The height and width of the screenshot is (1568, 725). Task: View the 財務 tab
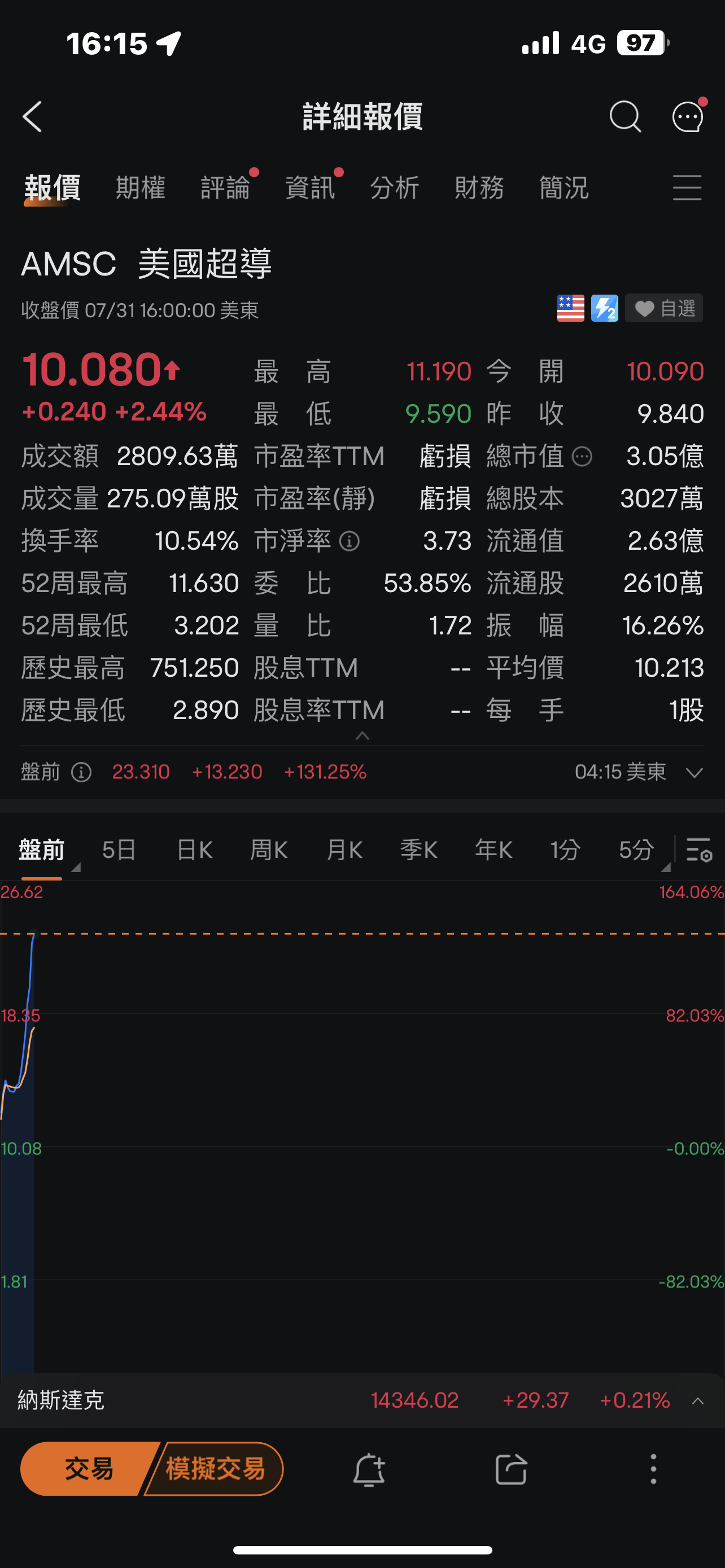[x=480, y=187]
